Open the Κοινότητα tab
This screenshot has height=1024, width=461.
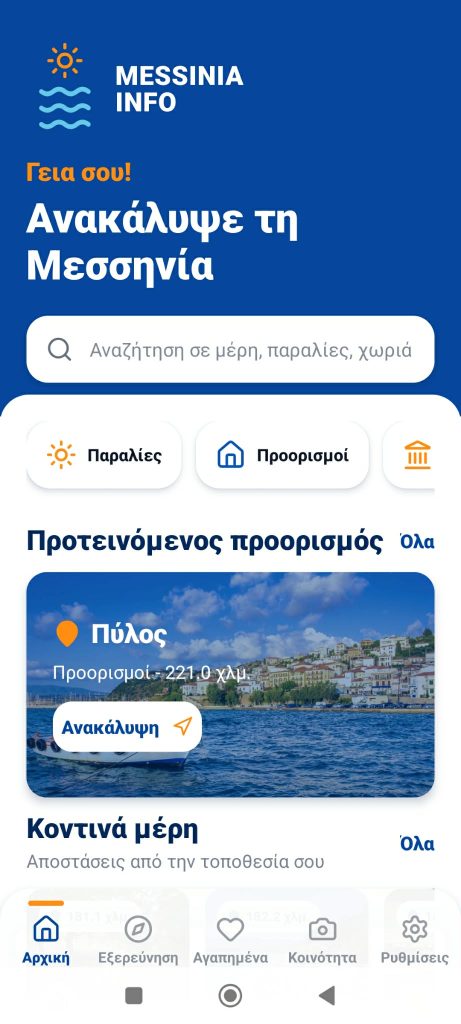point(323,940)
